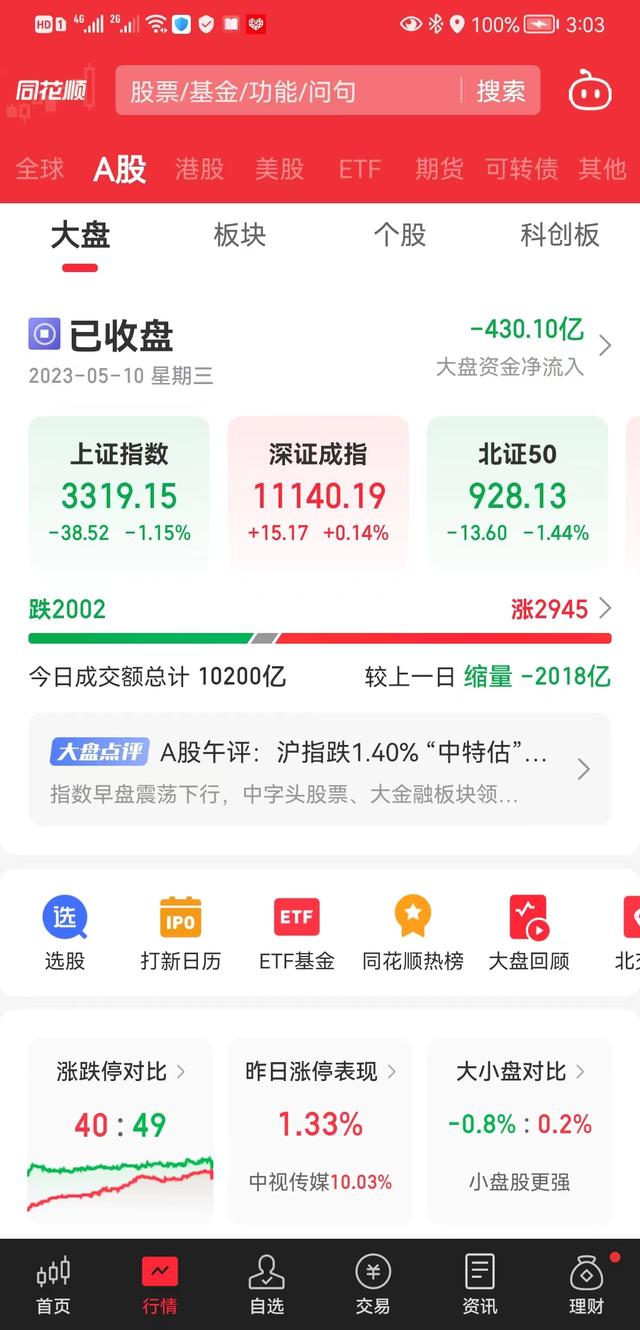The width and height of the screenshot is (640, 1330).
Task: Open the 选股 shortcut
Action: point(65,932)
